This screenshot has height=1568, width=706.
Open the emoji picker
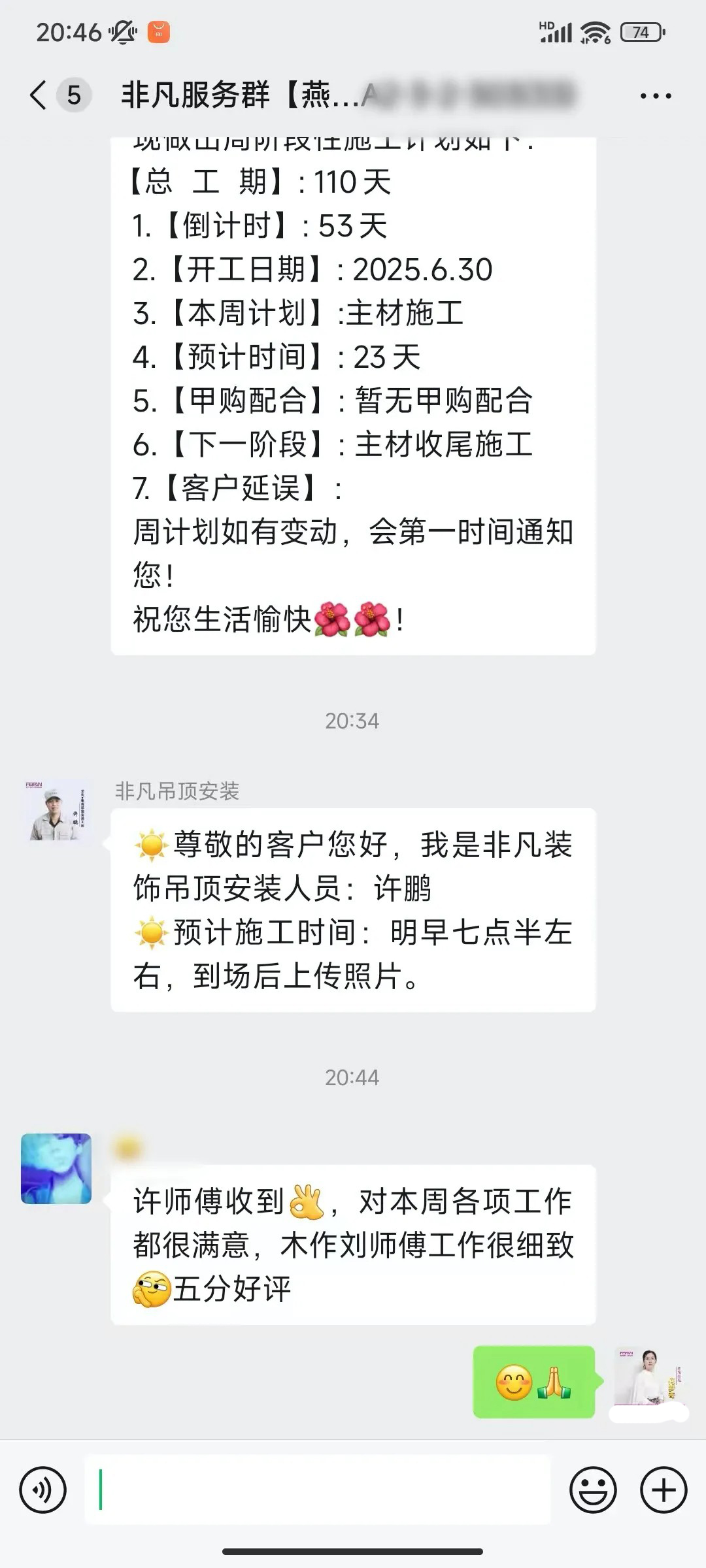pos(593,1490)
